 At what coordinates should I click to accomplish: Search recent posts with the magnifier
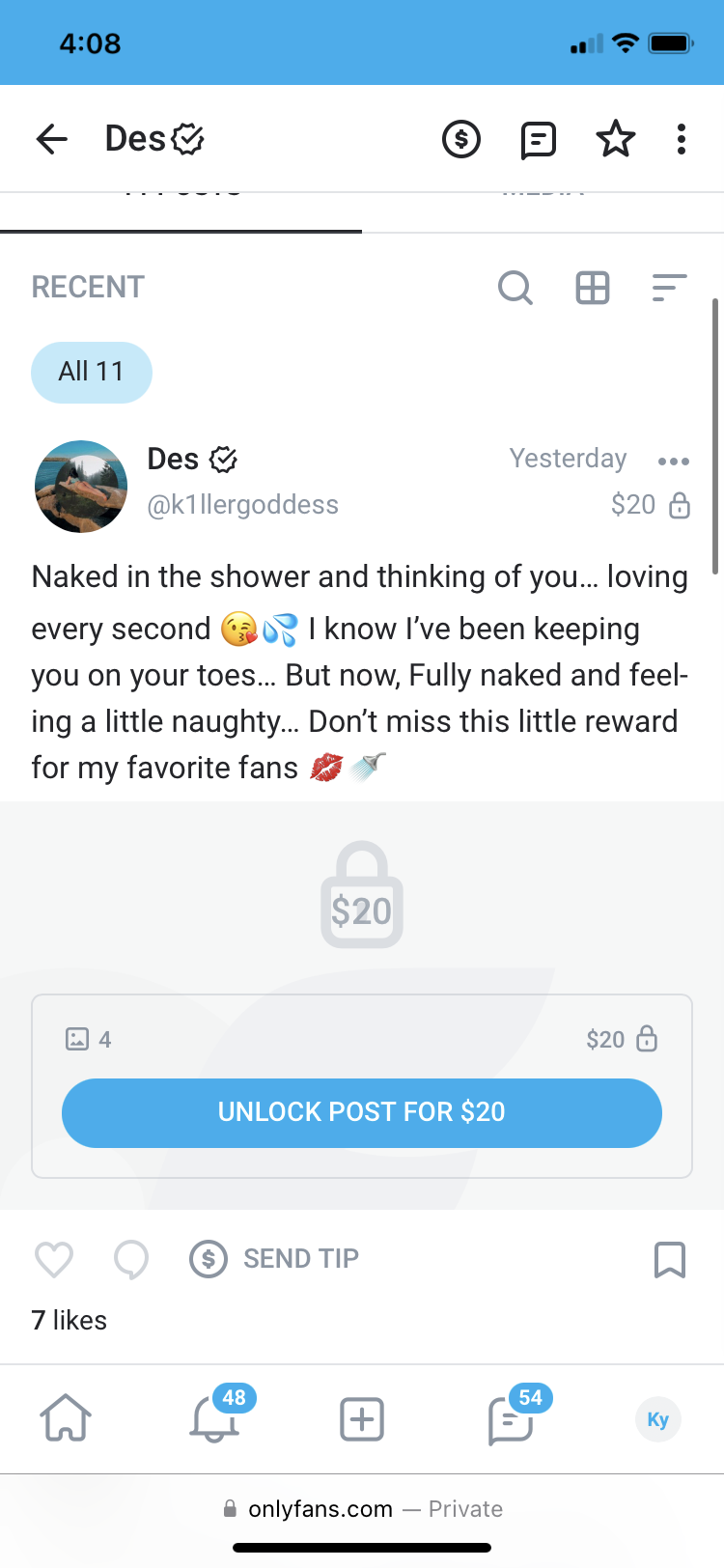[x=515, y=288]
